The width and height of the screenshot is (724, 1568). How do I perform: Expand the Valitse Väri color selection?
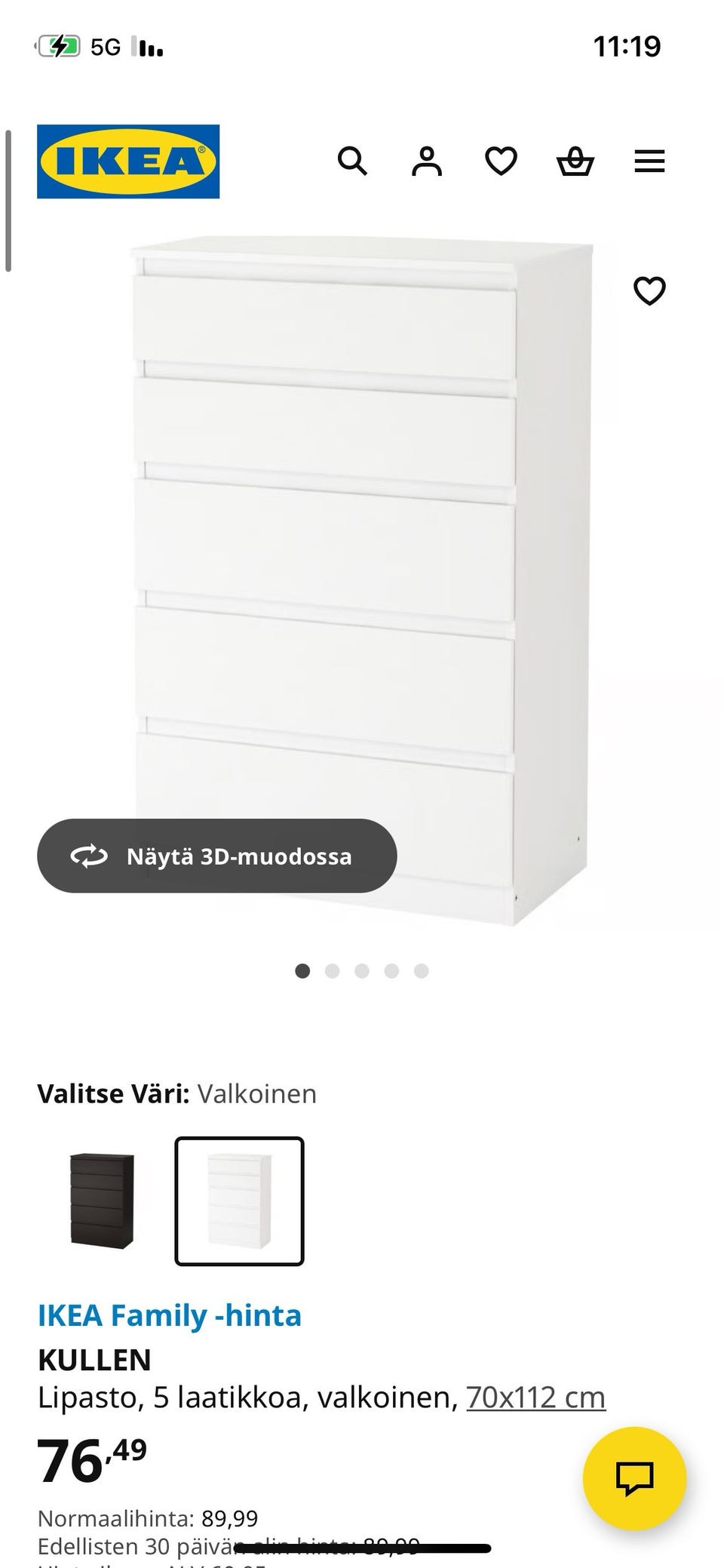point(177,1093)
